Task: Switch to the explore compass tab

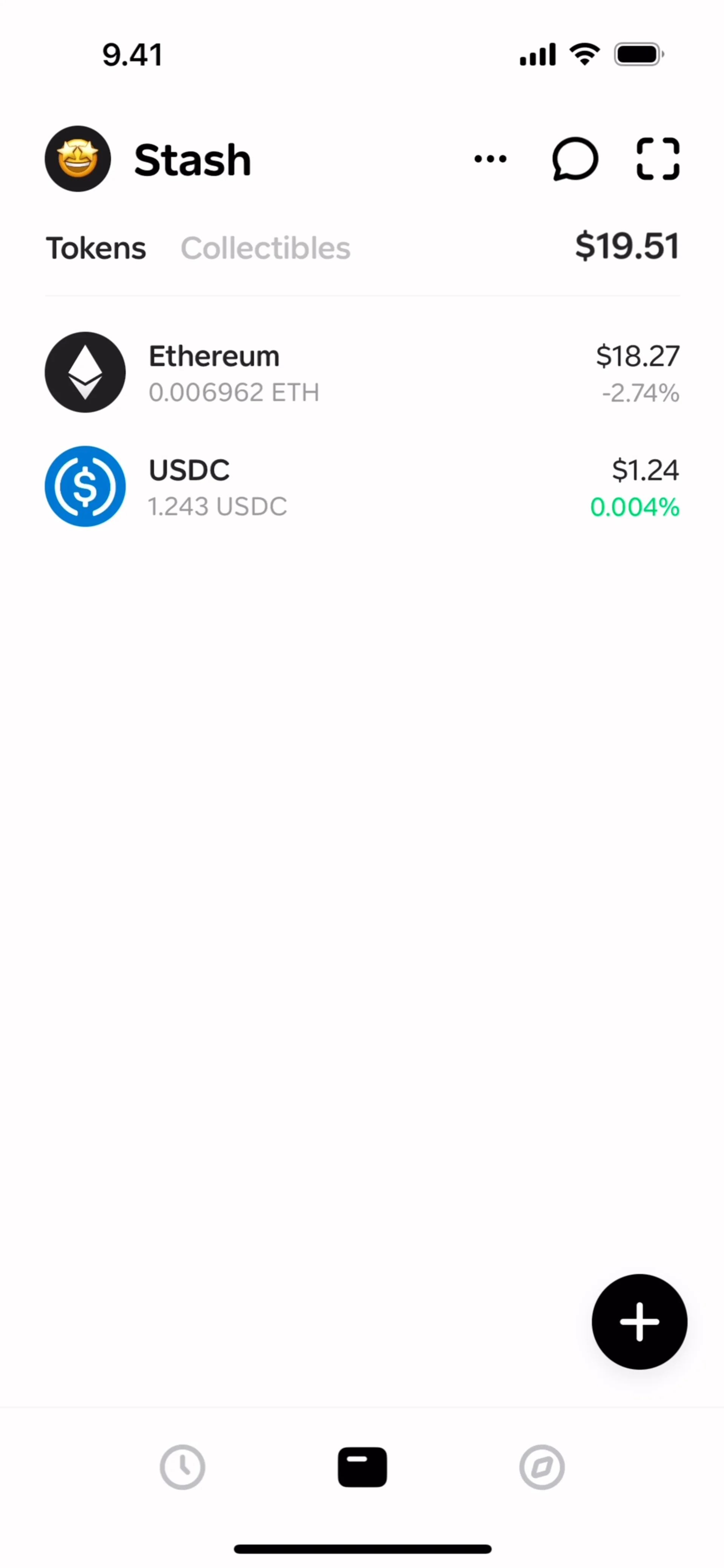Action: pyautogui.click(x=542, y=1467)
